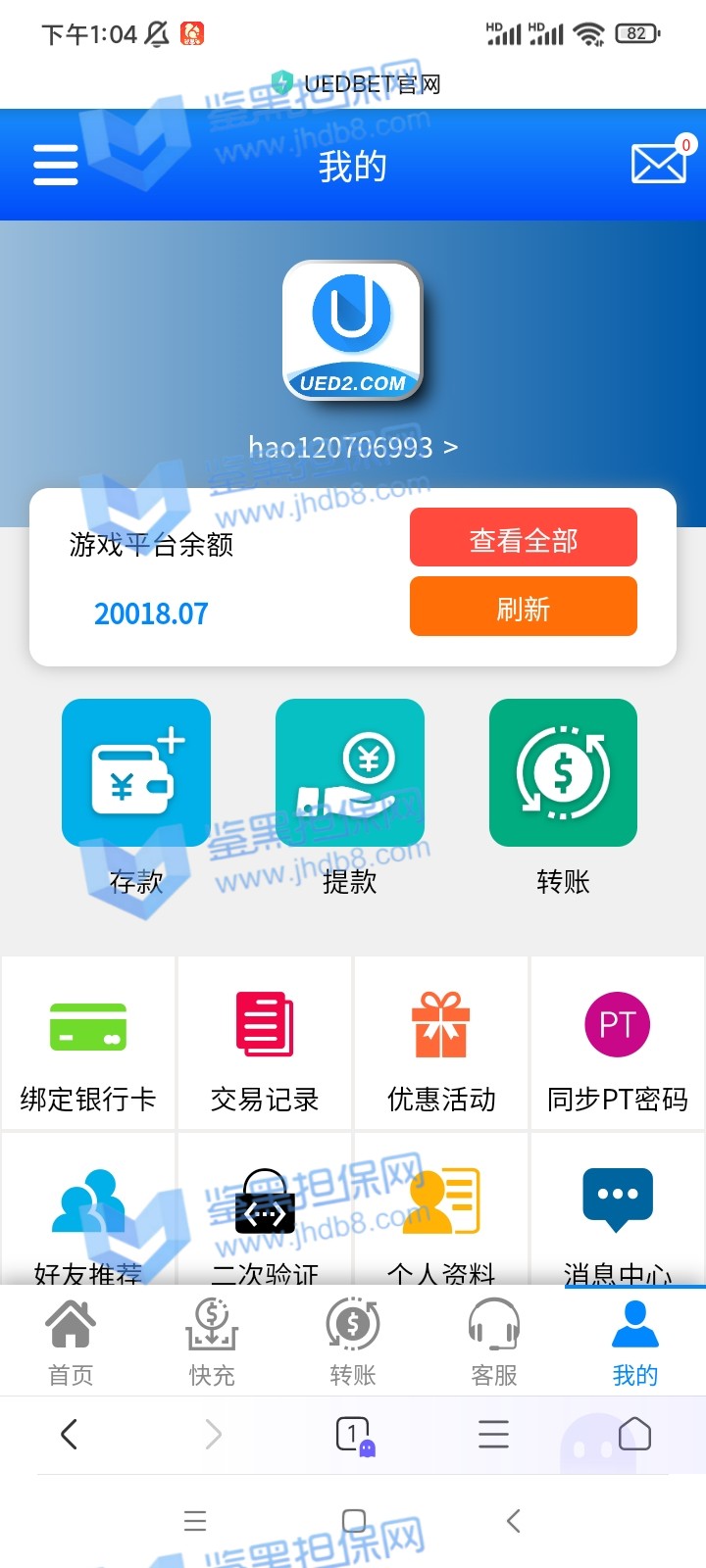Select 同步PT密码

tap(617, 1044)
